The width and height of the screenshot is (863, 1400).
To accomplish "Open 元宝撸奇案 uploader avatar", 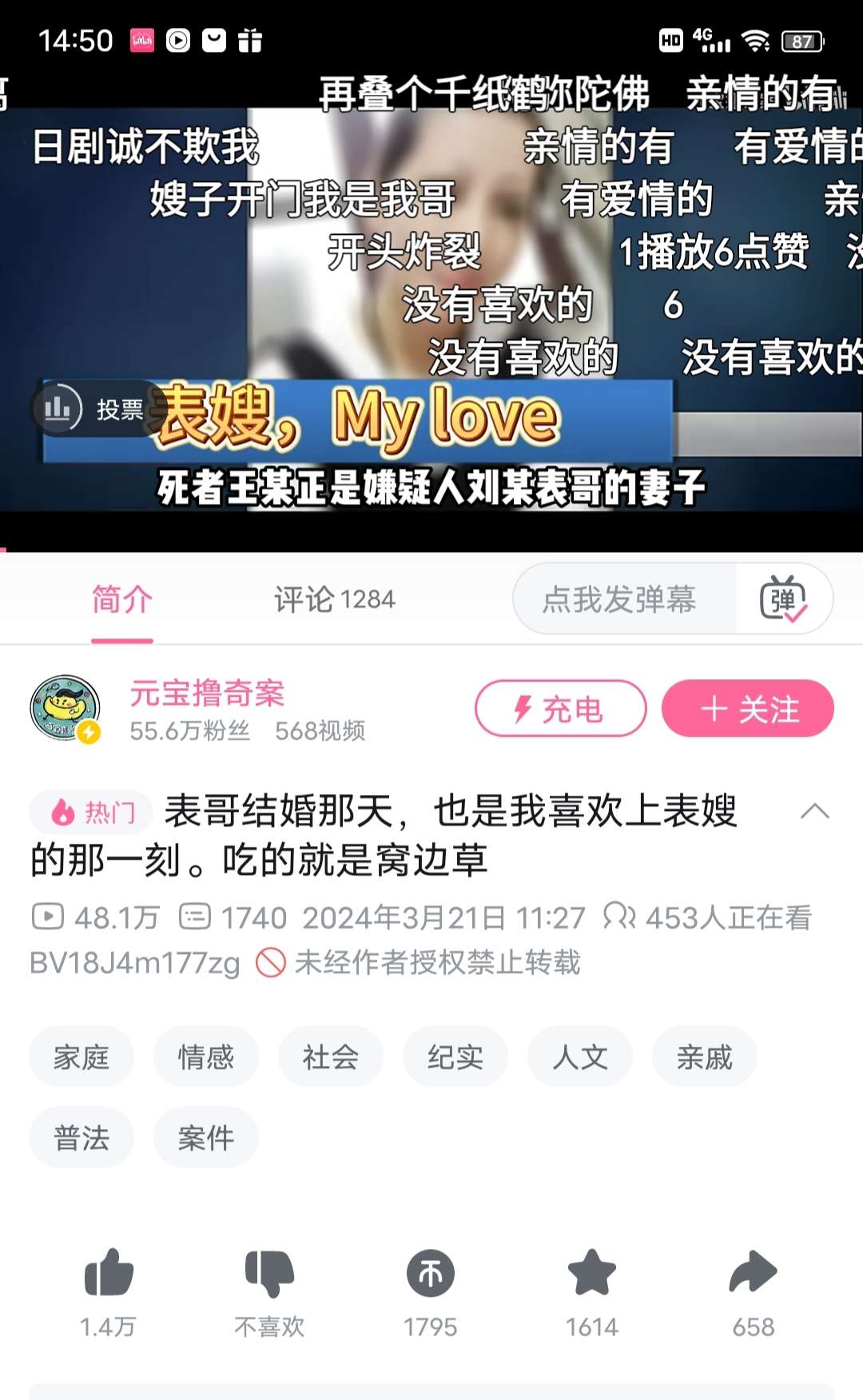I will click(x=66, y=709).
